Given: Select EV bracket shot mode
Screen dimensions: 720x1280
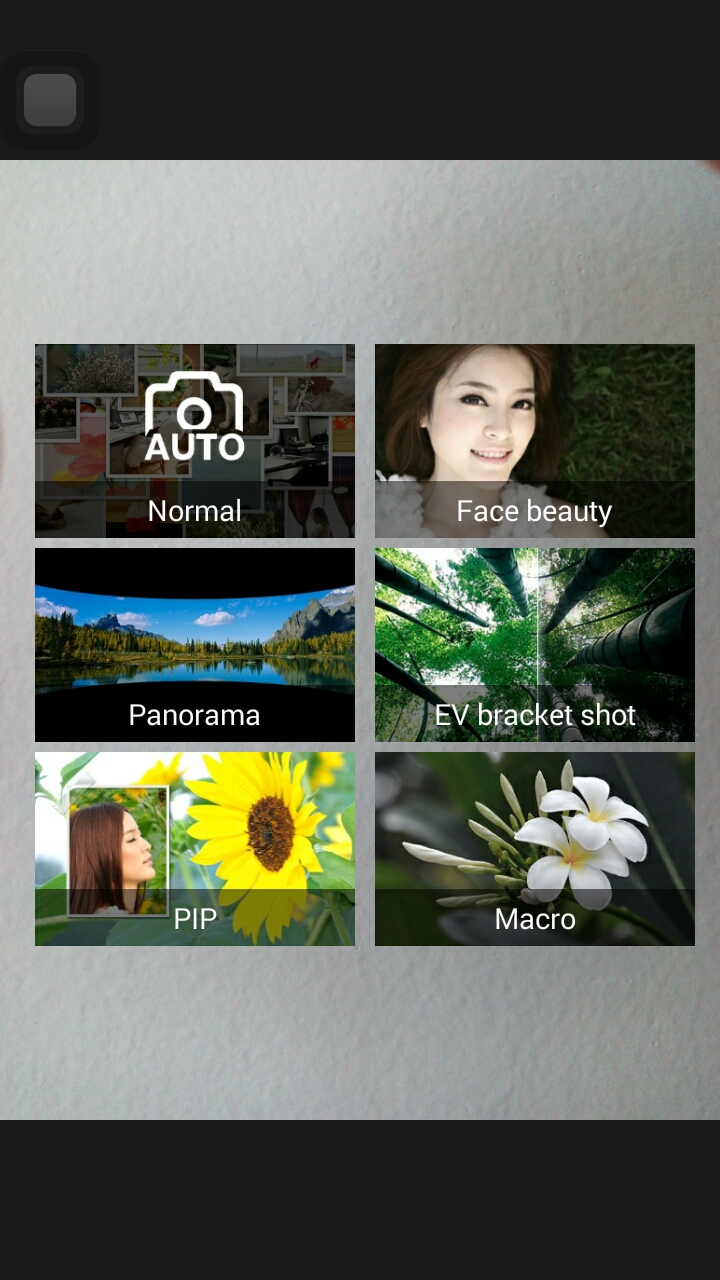Looking at the screenshot, I should tap(535, 645).
